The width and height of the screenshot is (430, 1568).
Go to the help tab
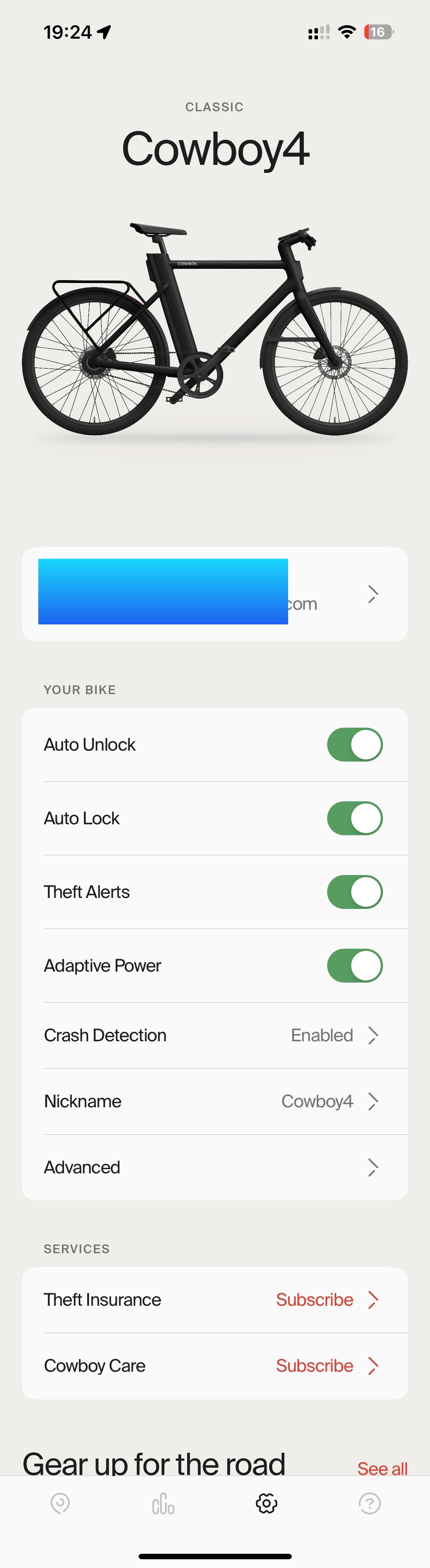click(x=370, y=1503)
